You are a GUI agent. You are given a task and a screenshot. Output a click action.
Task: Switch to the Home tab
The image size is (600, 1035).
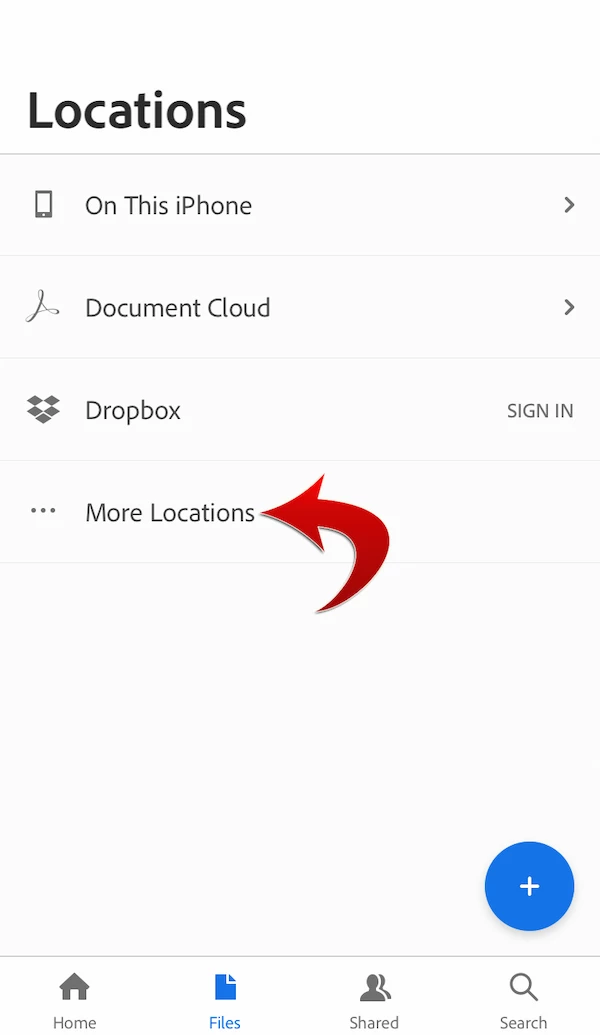pyautogui.click(x=75, y=1000)
